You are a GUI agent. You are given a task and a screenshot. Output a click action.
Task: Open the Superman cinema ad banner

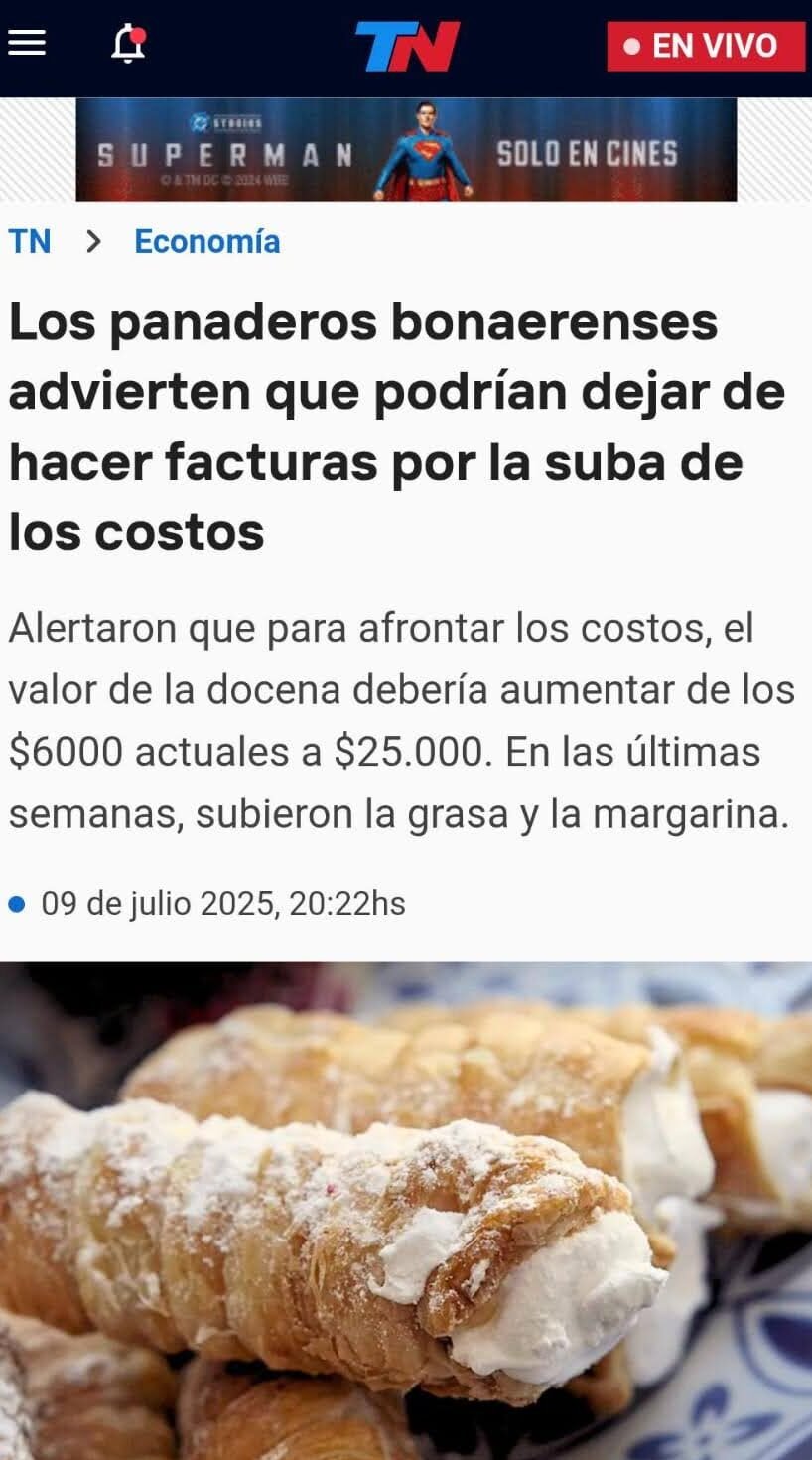coord(406,150)
